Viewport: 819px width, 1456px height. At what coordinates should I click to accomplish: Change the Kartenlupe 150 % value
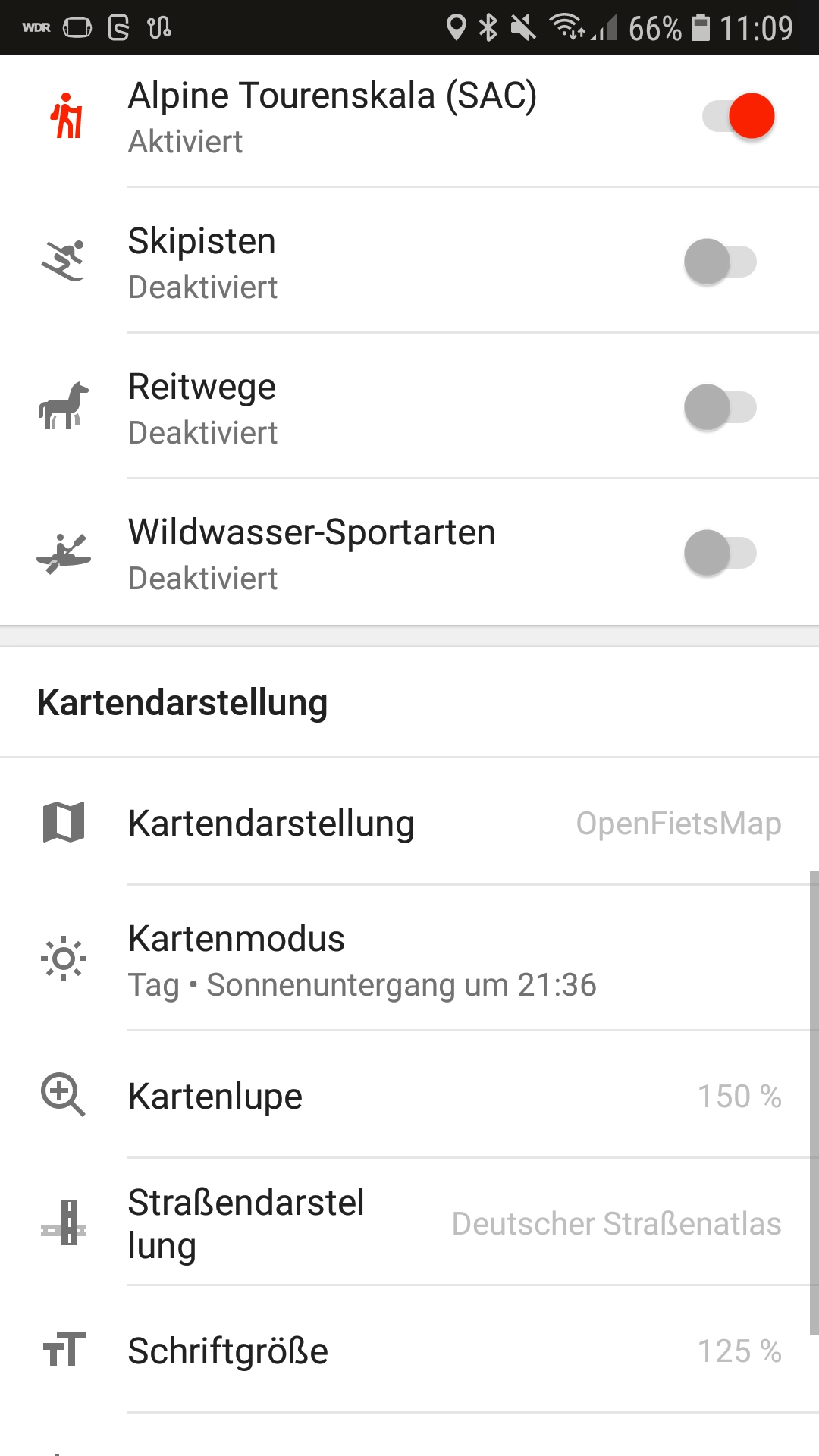coord(455,1097)
